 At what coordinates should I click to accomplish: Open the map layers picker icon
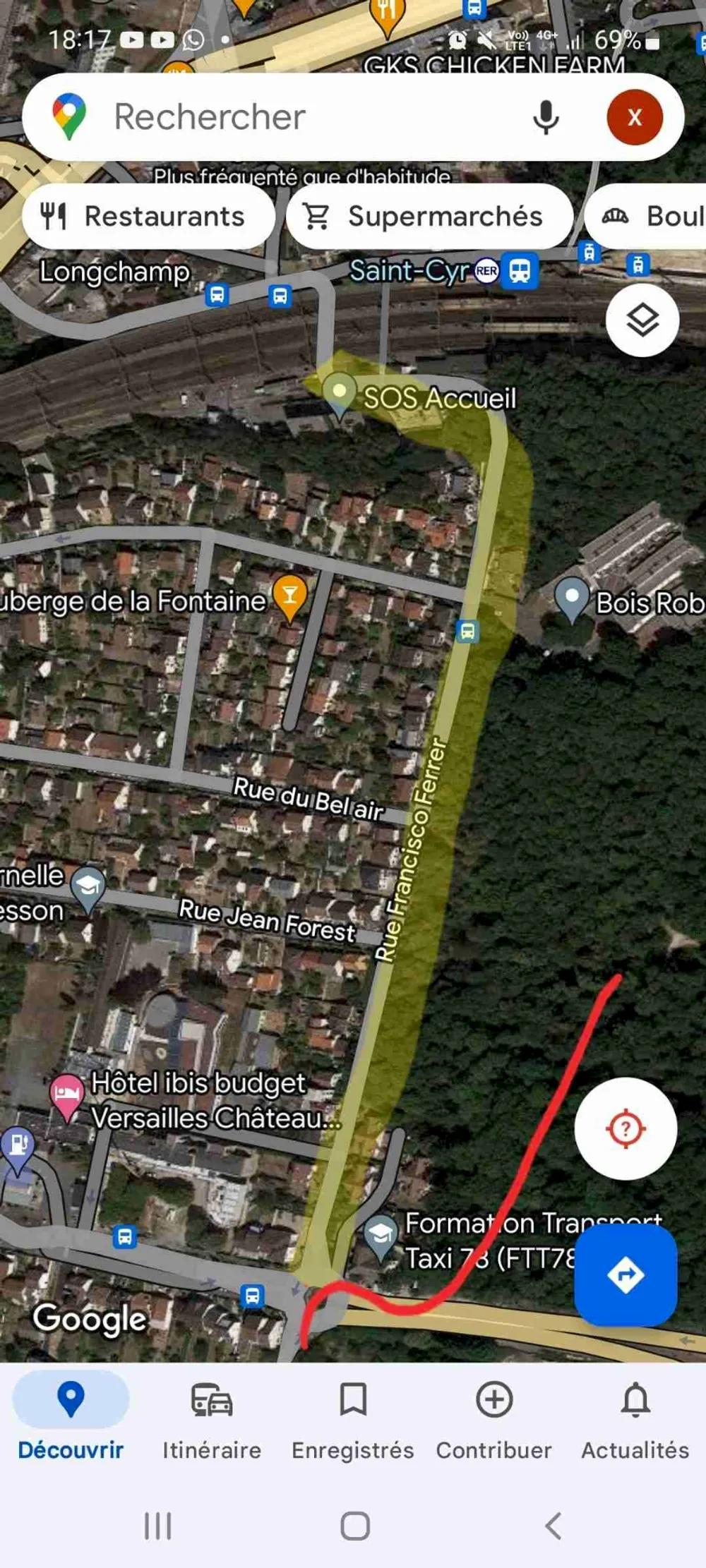point(641,320)
